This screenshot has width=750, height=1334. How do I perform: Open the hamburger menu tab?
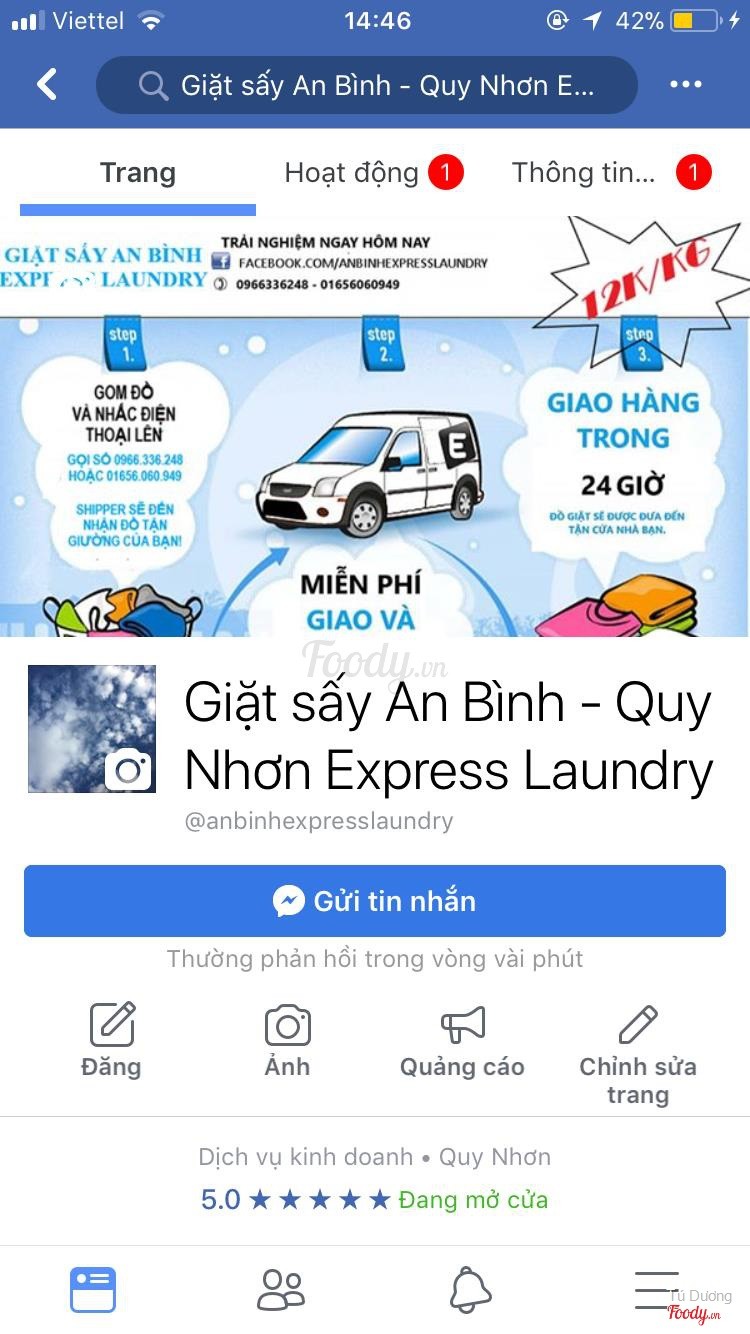[656, 1289]
